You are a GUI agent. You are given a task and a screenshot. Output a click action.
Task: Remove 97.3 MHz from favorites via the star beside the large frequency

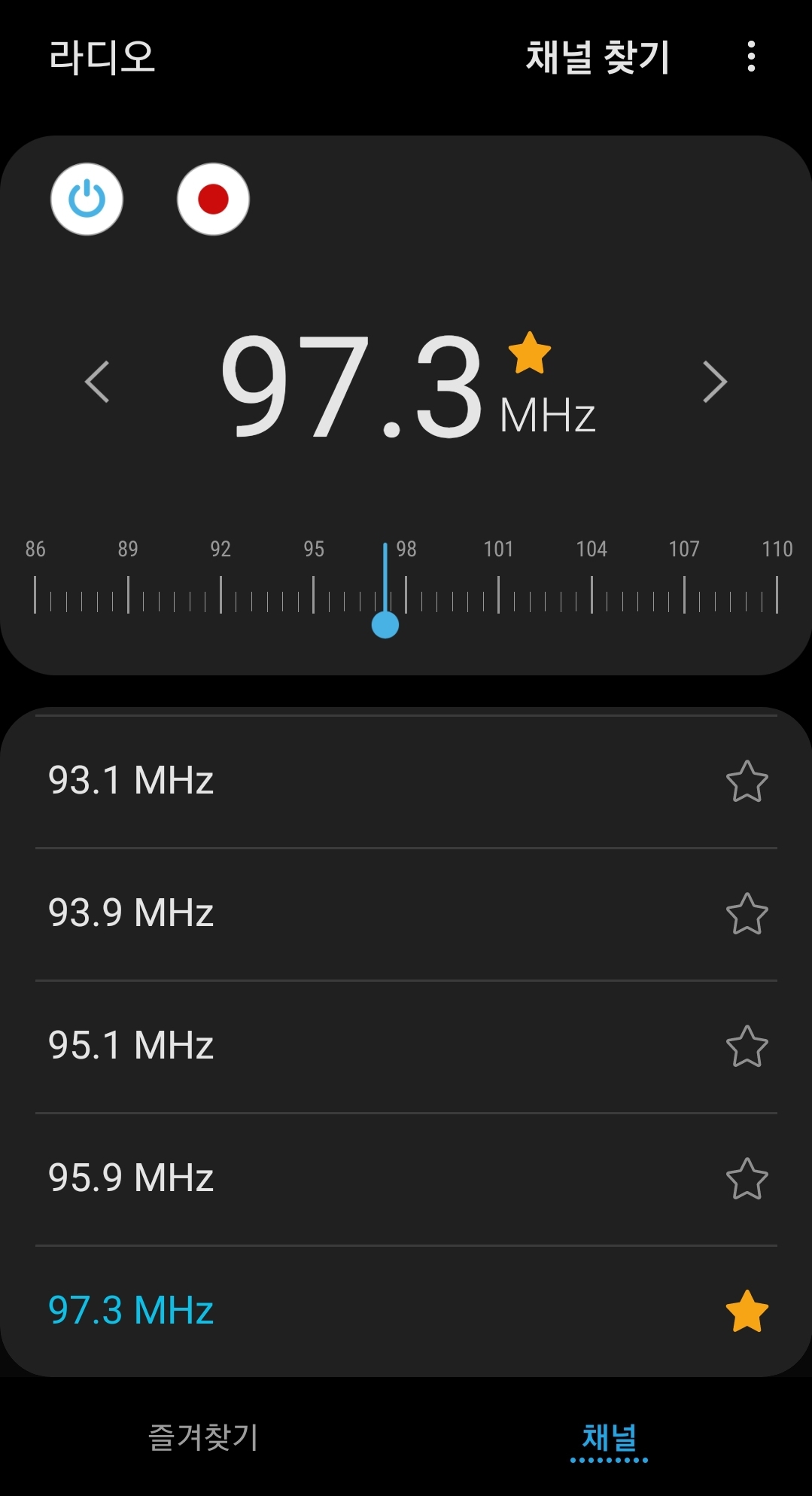pyautogui.click(x=530, y=352)
